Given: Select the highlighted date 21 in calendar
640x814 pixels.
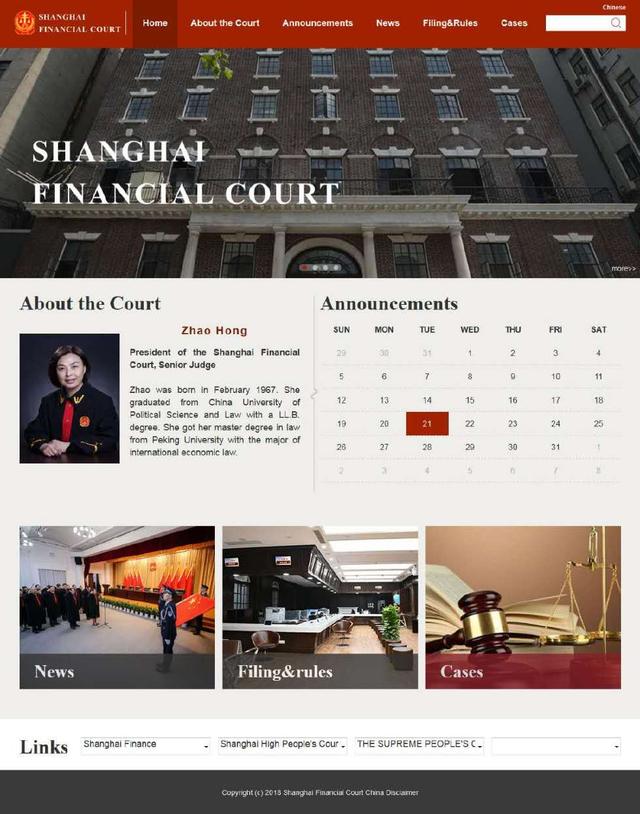Looking at the screenshot, I should tap(427, 423).
